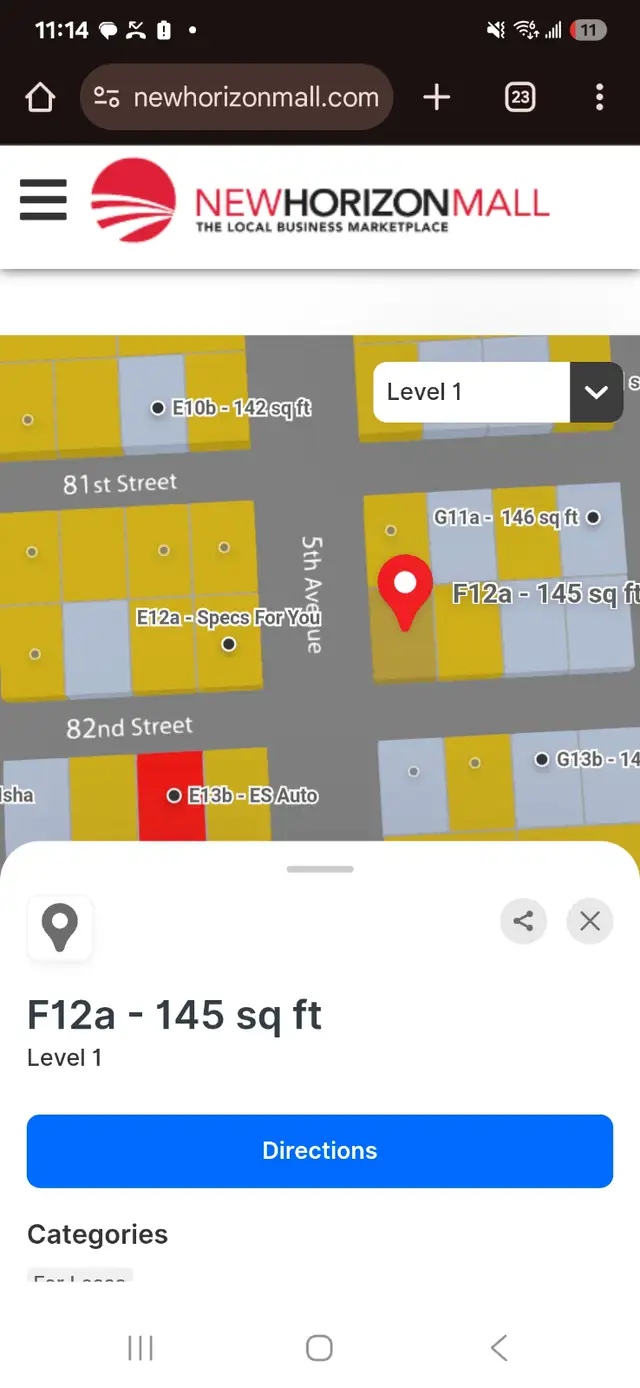Go to browser home page
The width and height of the screenshot is (640, 1388).
click(40, 97)
